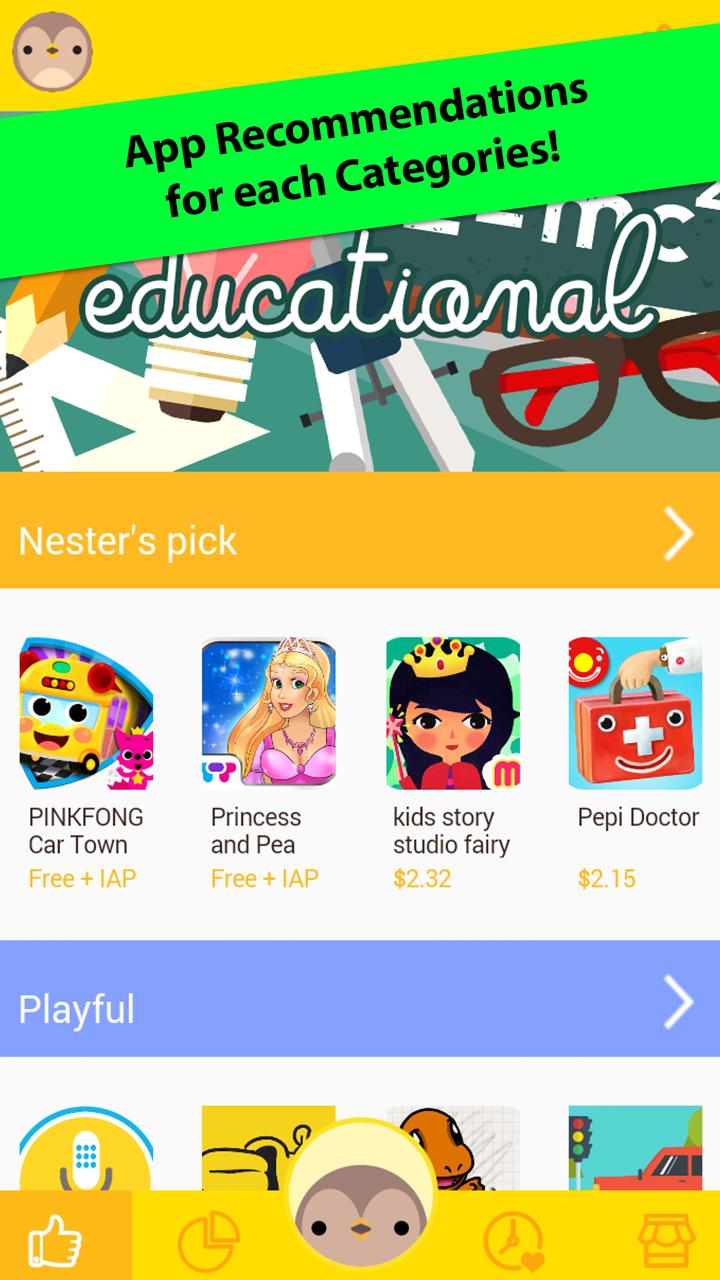Expand the Nester's pick section
Image resolution: width=720 pixels, height=1280 pixels.
pos(678,537)
